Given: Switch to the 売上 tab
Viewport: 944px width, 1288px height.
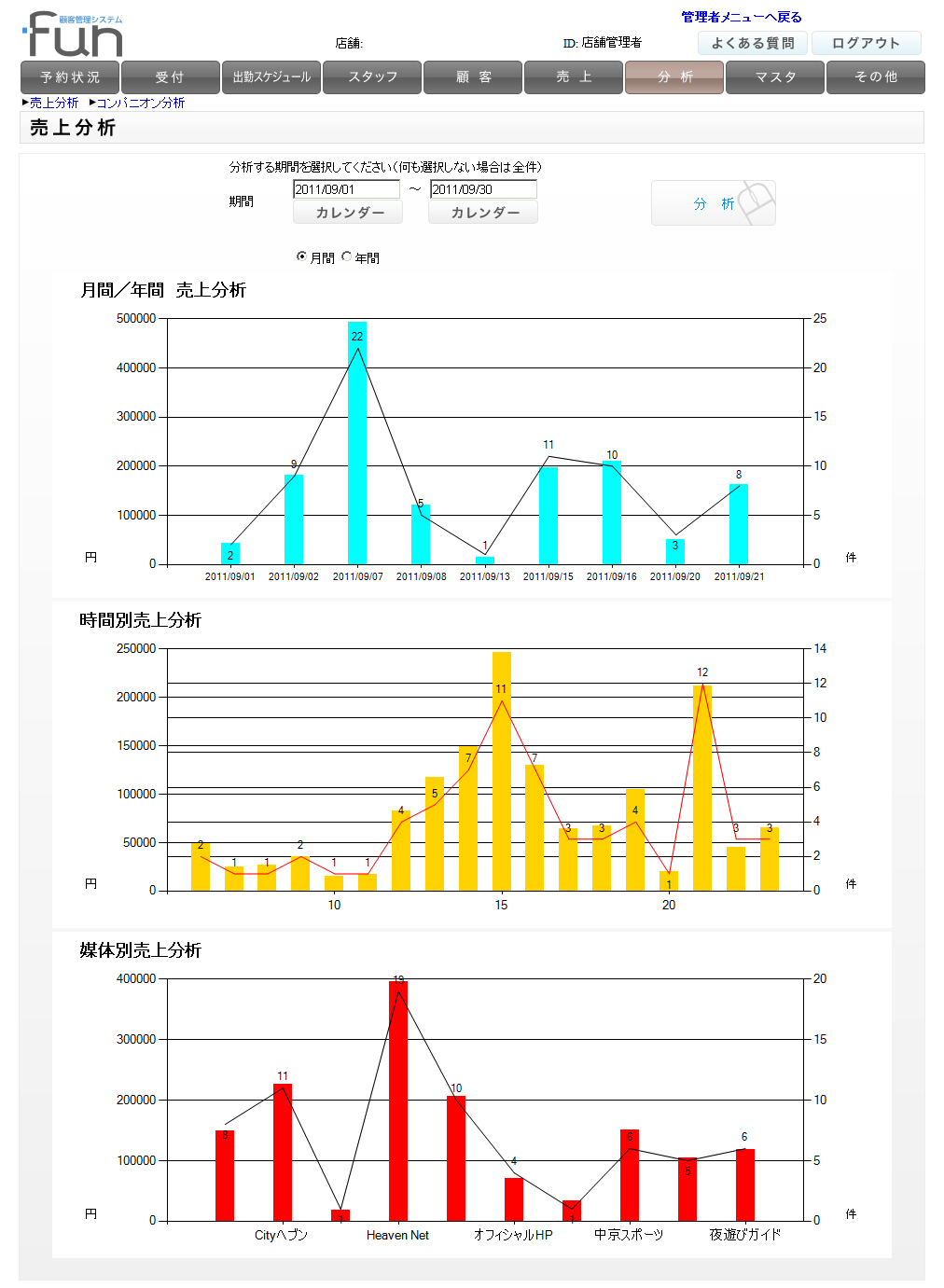Looking at the screenshot, I should (x=574, y=77).
